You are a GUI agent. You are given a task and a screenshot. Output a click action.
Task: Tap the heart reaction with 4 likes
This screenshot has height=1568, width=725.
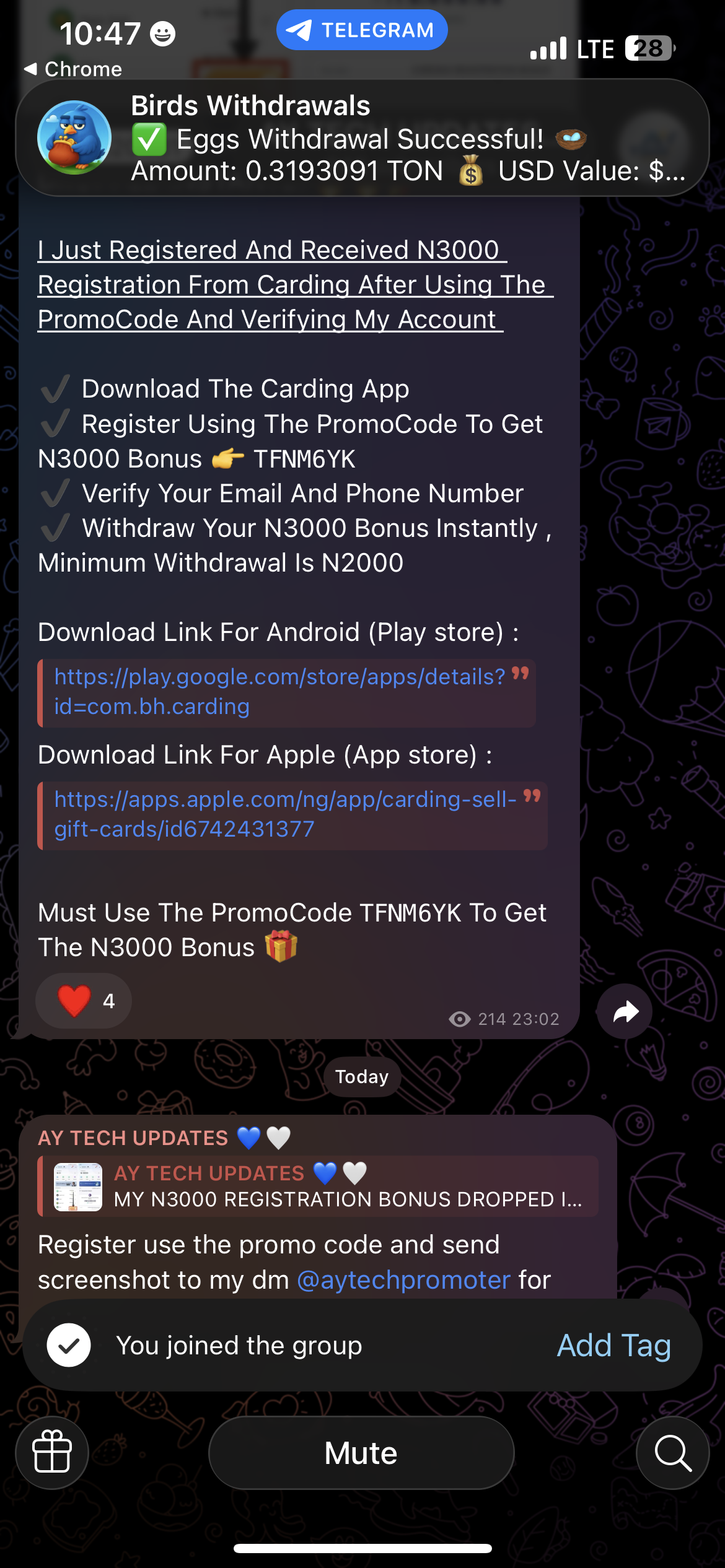point(83,1001)
